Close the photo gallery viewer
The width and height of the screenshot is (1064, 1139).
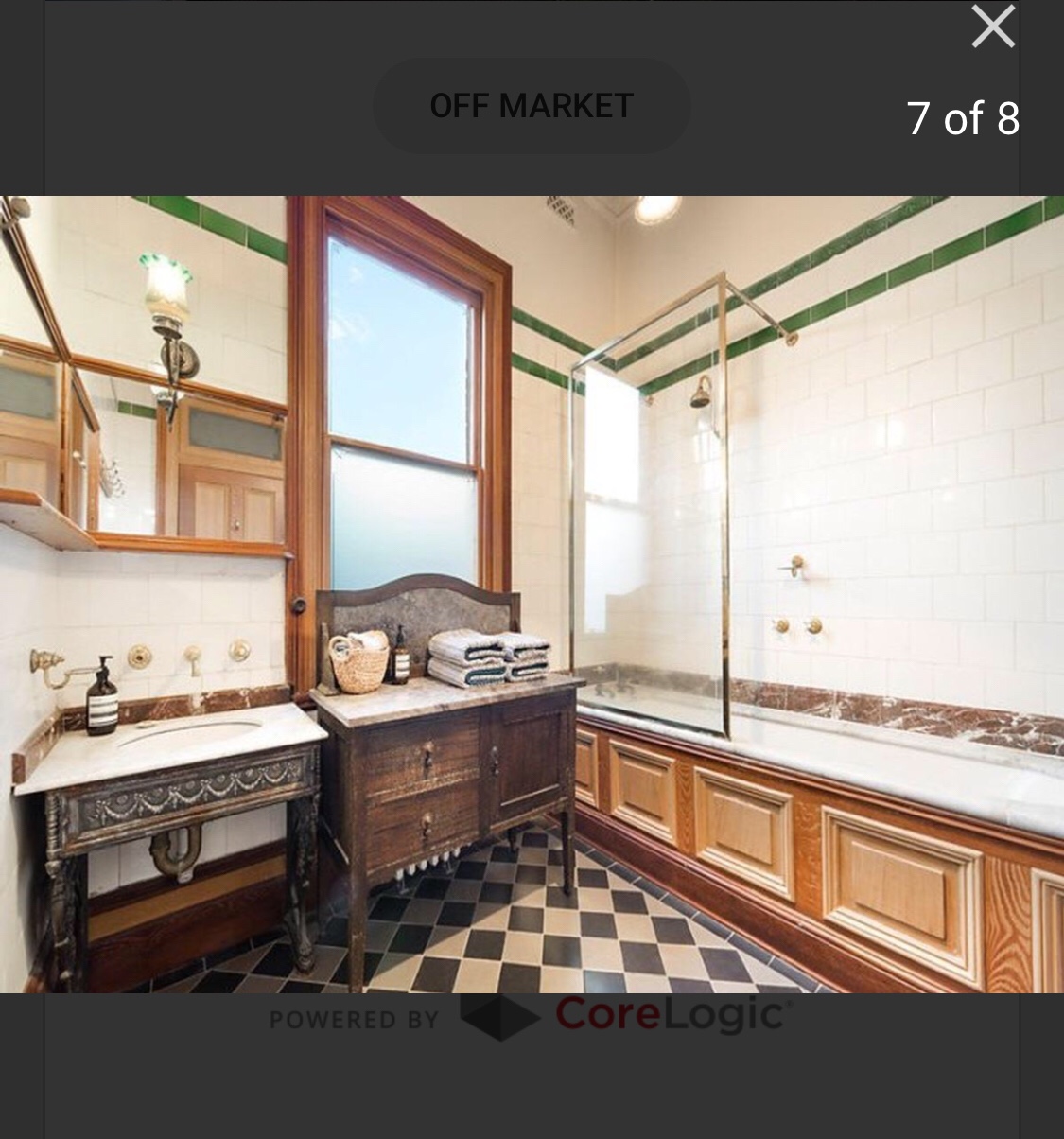tap(992, 26)
